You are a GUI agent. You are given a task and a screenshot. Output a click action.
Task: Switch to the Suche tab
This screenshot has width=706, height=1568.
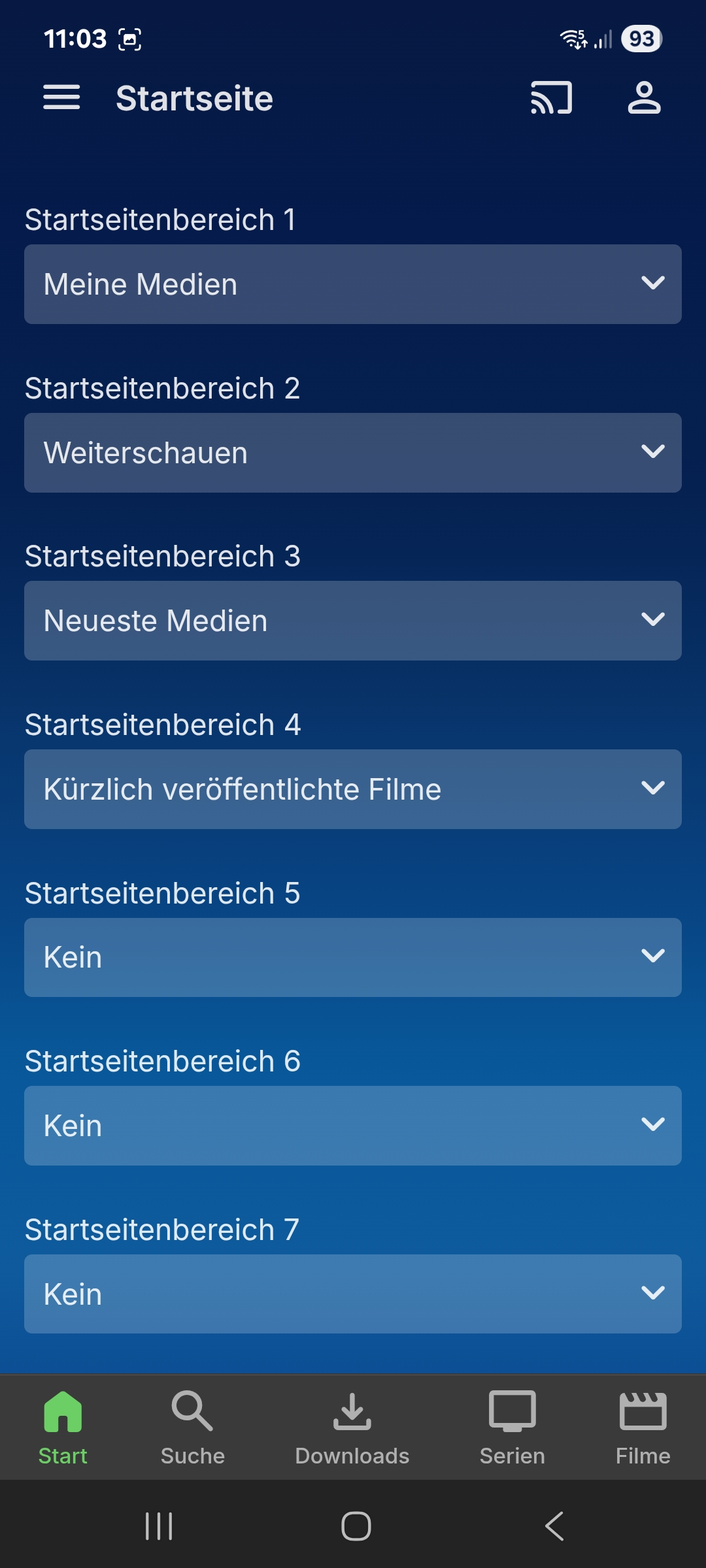click(x=193, y=1428)
